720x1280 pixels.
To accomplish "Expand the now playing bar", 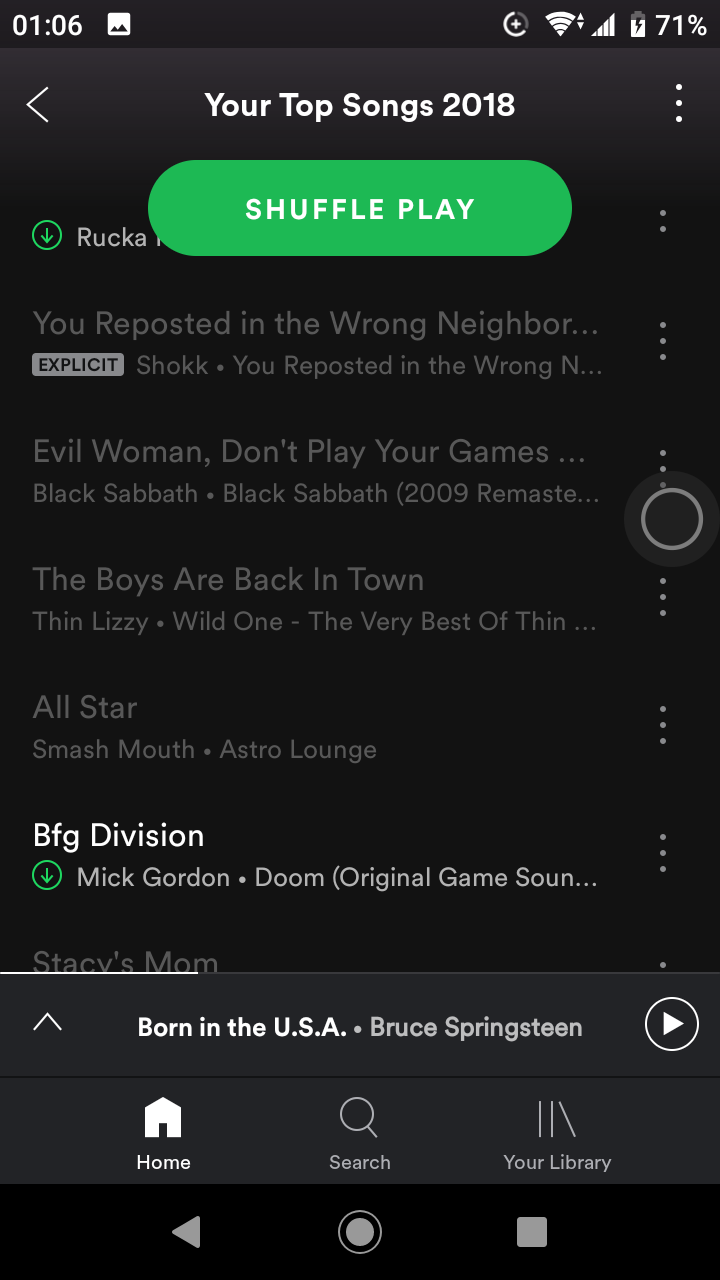I will coord(47,1022).
